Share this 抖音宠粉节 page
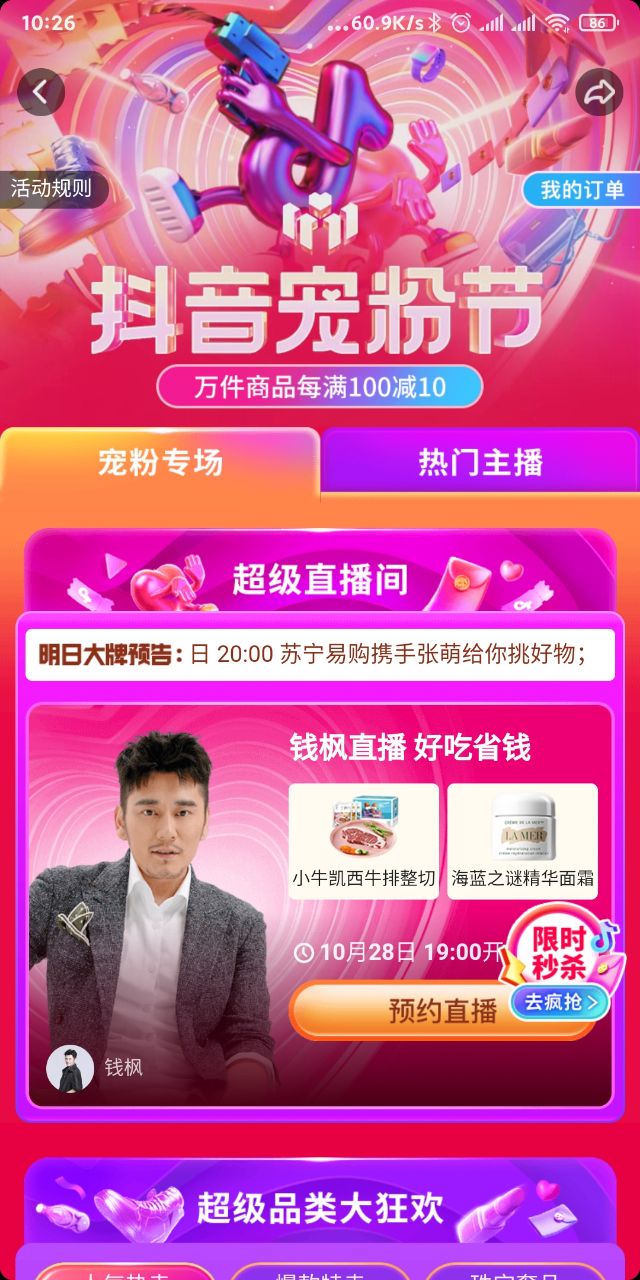This screenshot has width=640, height=1280. point(599,92)
